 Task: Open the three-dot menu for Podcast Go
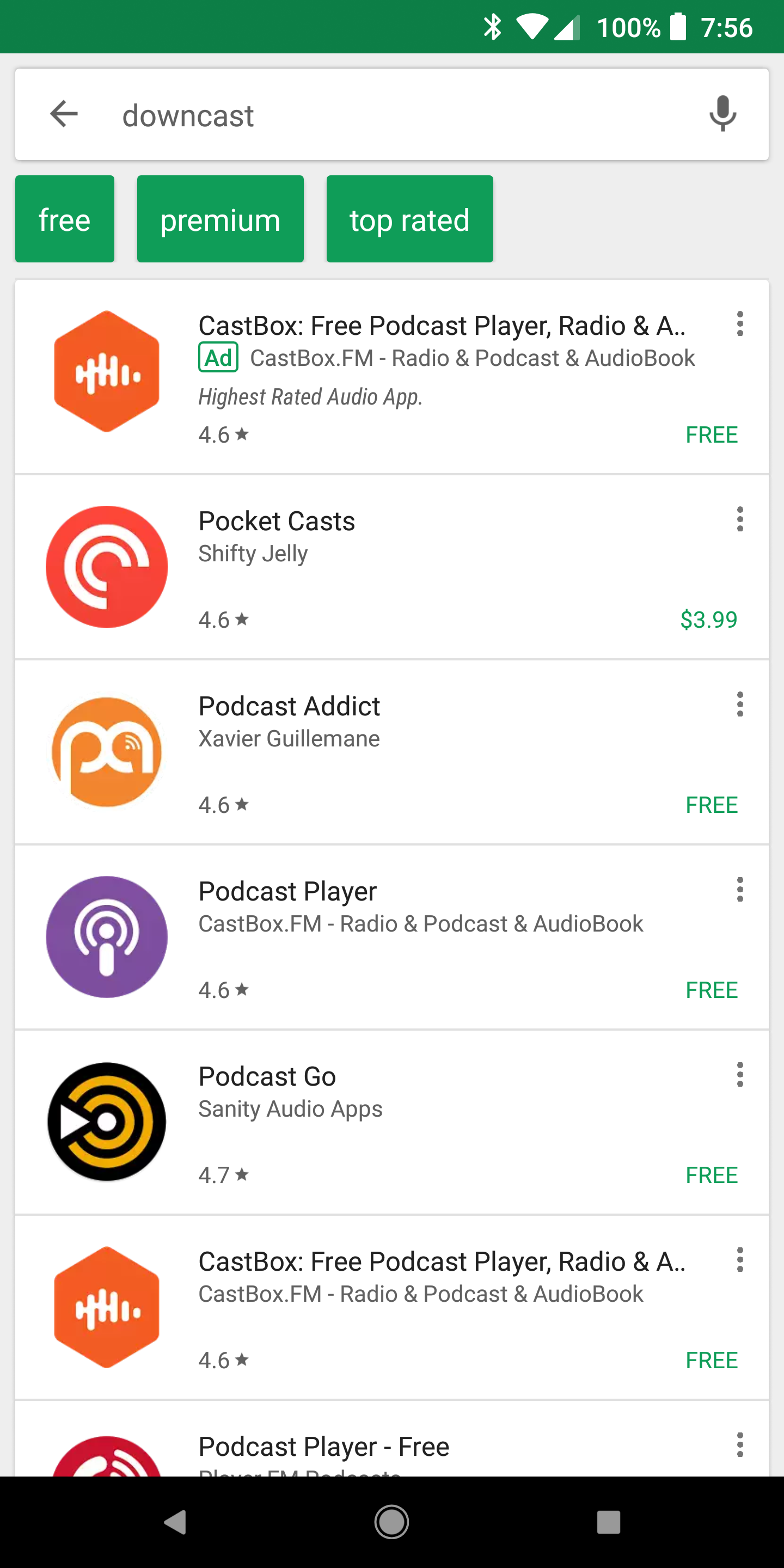tap(740, 1074)
